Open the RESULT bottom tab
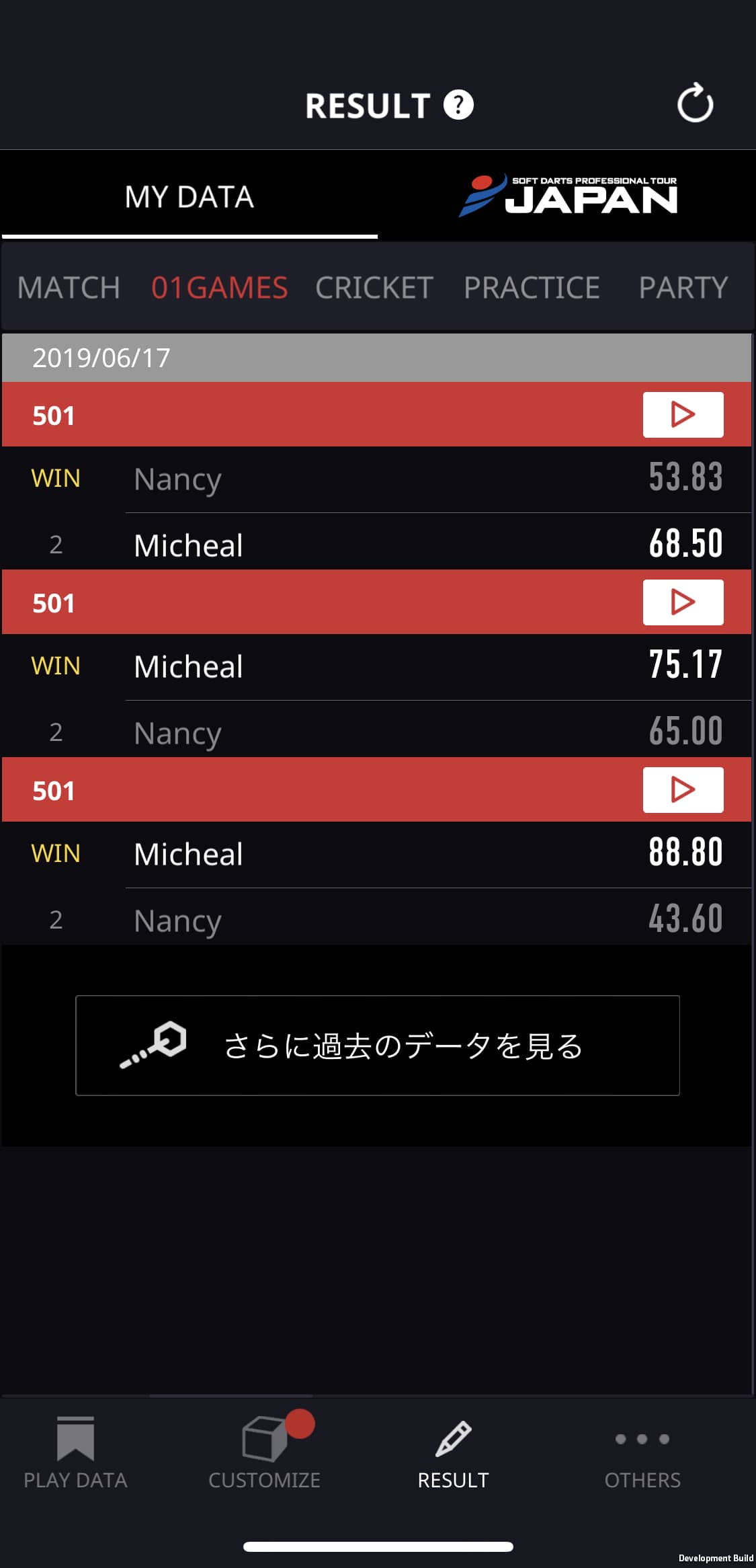Viewport: 756px width, 1568px height. click(454, 1454)
